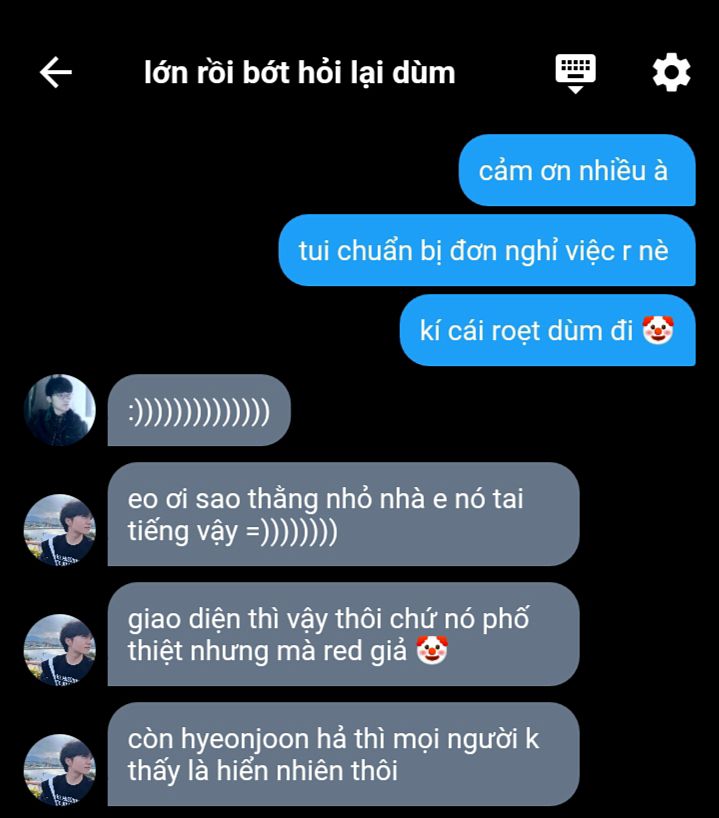
Task: Open chat settings gear
Action: pyautogui.click(x=671, y=73)
